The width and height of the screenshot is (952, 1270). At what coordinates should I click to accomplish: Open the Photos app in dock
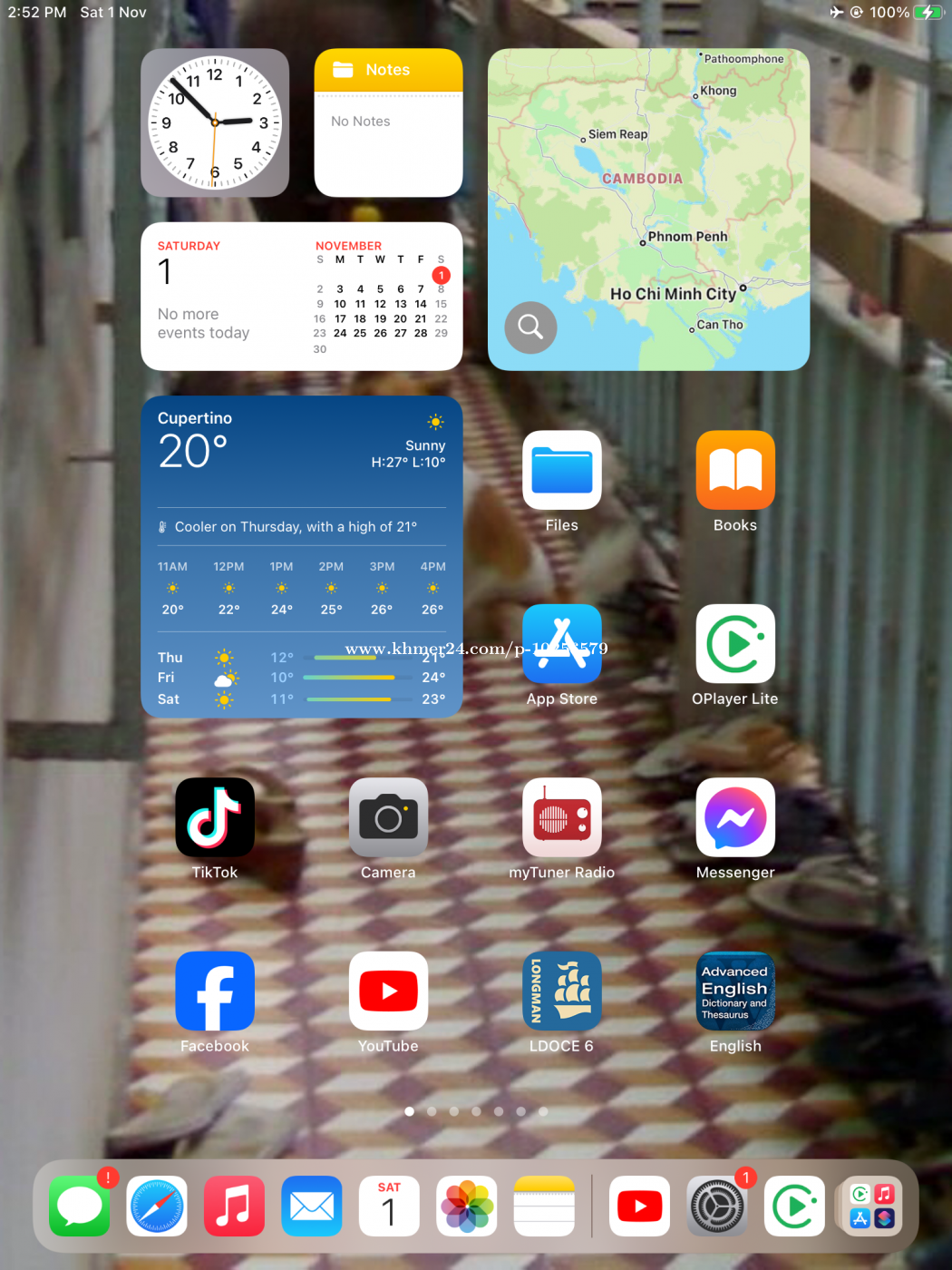466,1206
